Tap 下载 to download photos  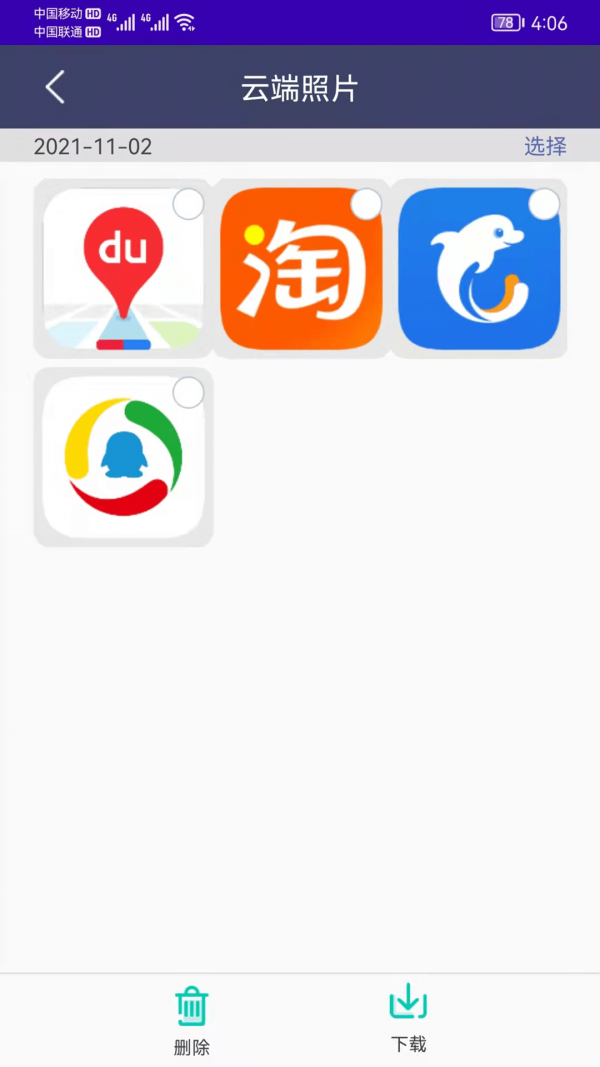tap(408, 1018)
